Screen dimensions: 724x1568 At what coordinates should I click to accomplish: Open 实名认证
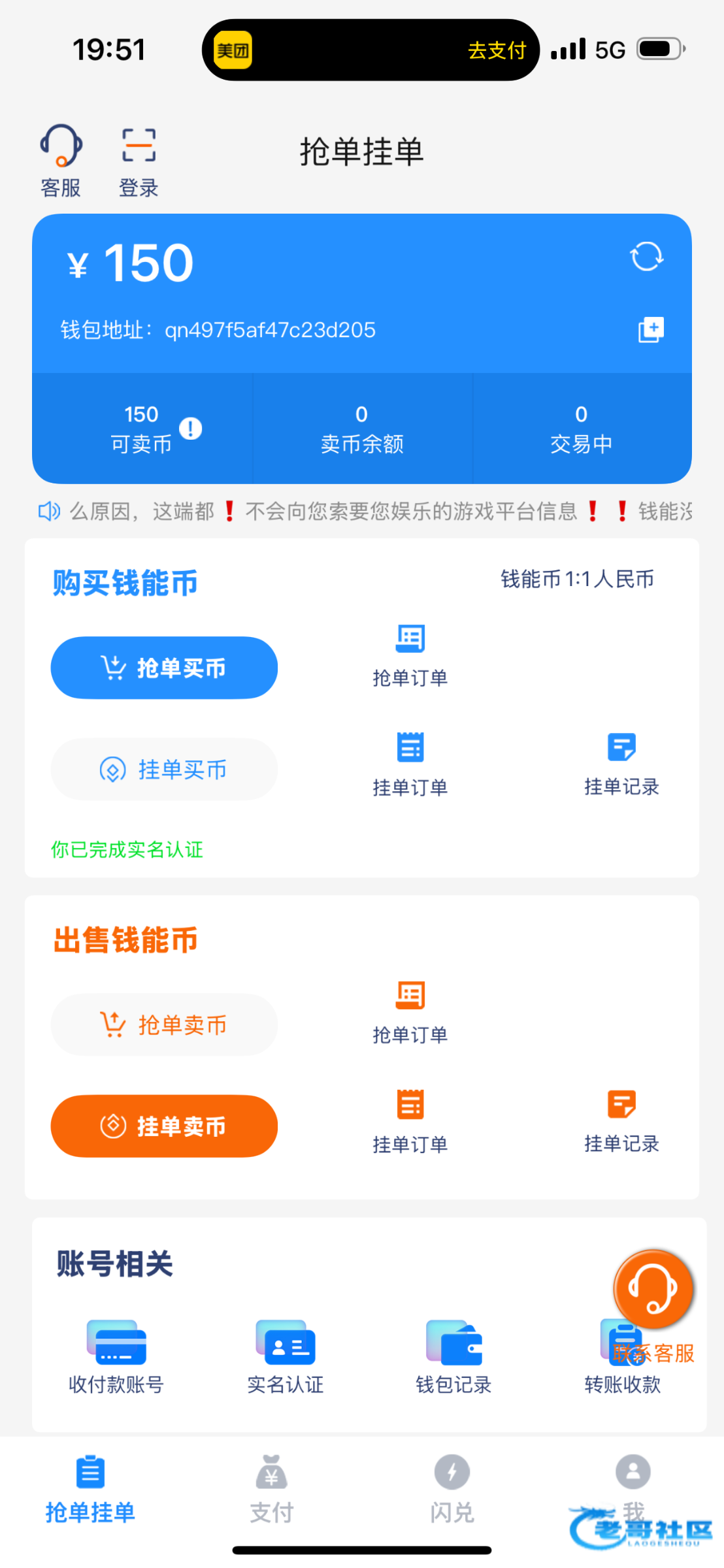(x=285, y=1357)
